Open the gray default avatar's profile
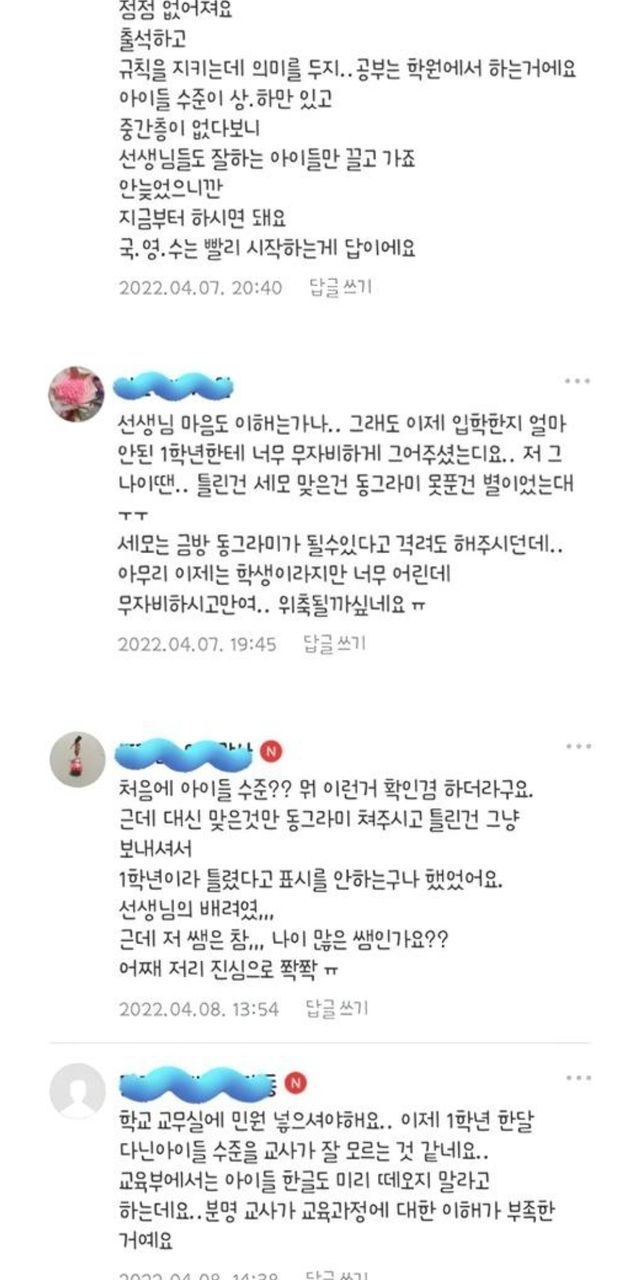This screenshot has width=640, height=1280. click(77, 1091)
